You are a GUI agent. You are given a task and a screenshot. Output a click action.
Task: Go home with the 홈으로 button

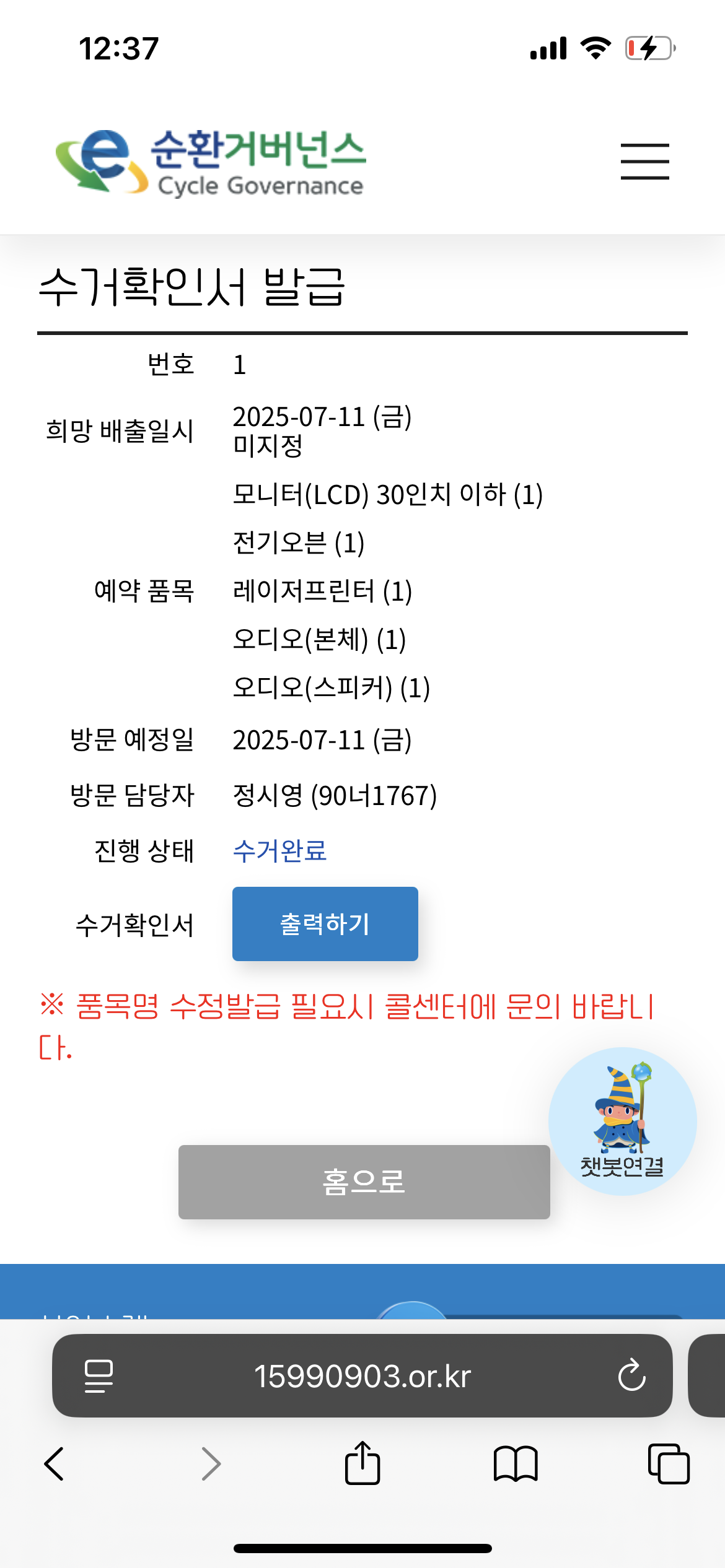pos(364,1182)
